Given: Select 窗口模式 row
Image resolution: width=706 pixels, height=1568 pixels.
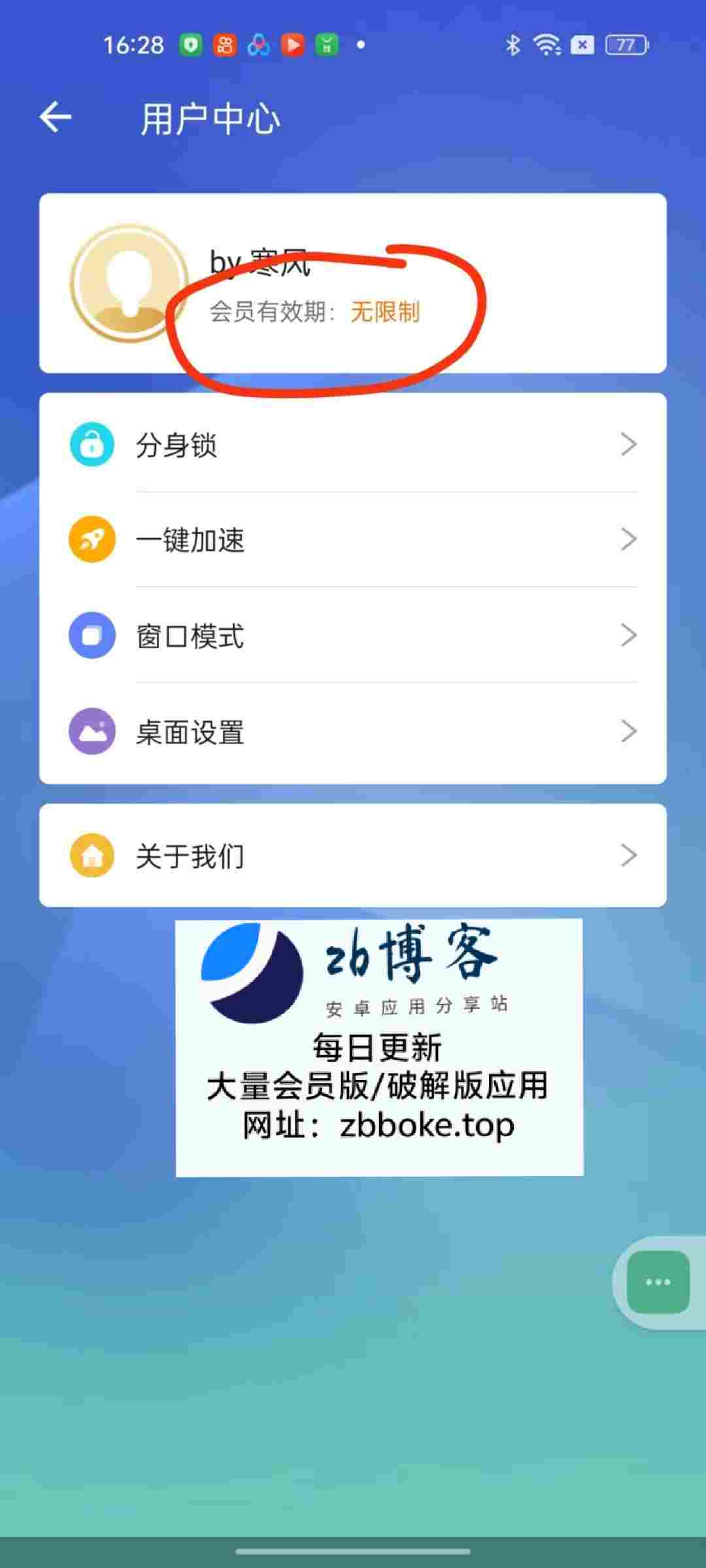Looking at the screenshot, I should pos(353,635).
